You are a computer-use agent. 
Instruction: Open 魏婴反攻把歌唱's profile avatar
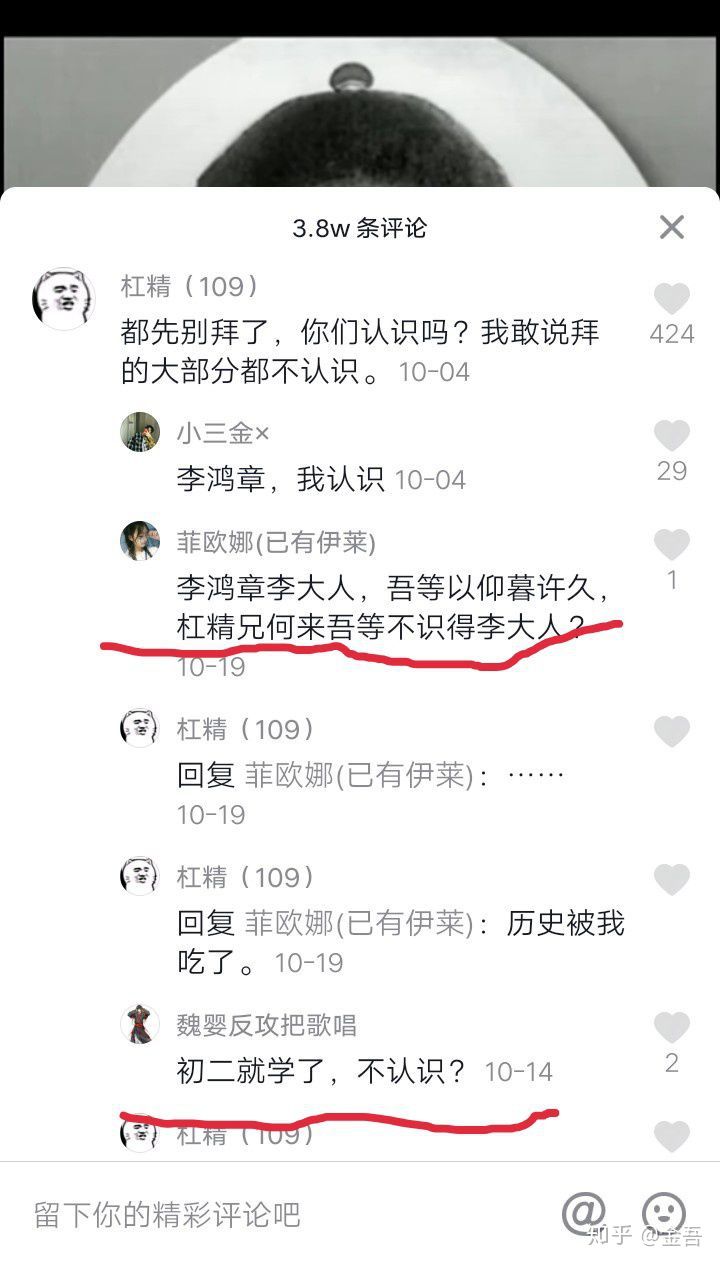pos(140,1024)
